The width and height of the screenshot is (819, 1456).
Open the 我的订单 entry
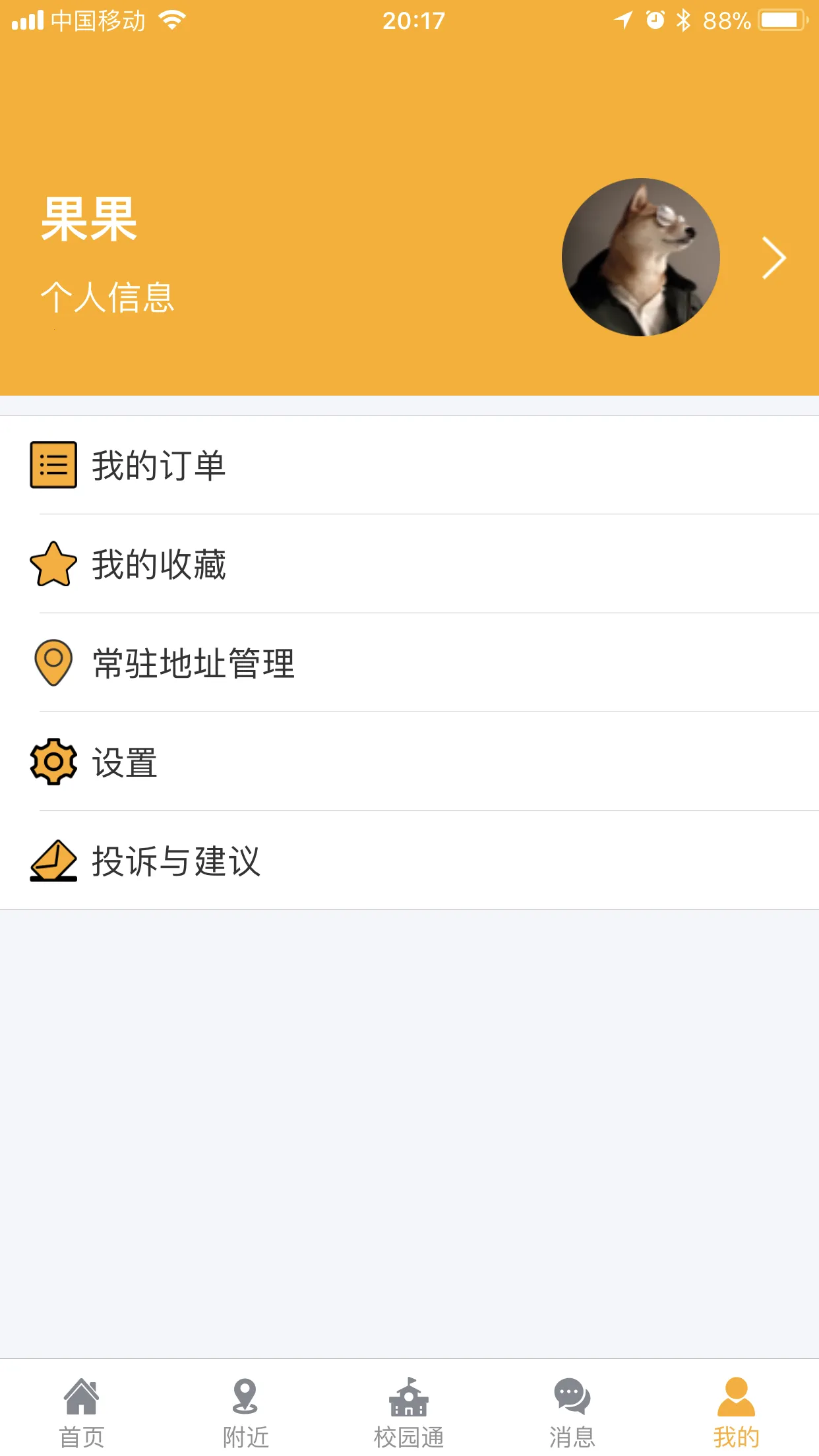[158, 466]
